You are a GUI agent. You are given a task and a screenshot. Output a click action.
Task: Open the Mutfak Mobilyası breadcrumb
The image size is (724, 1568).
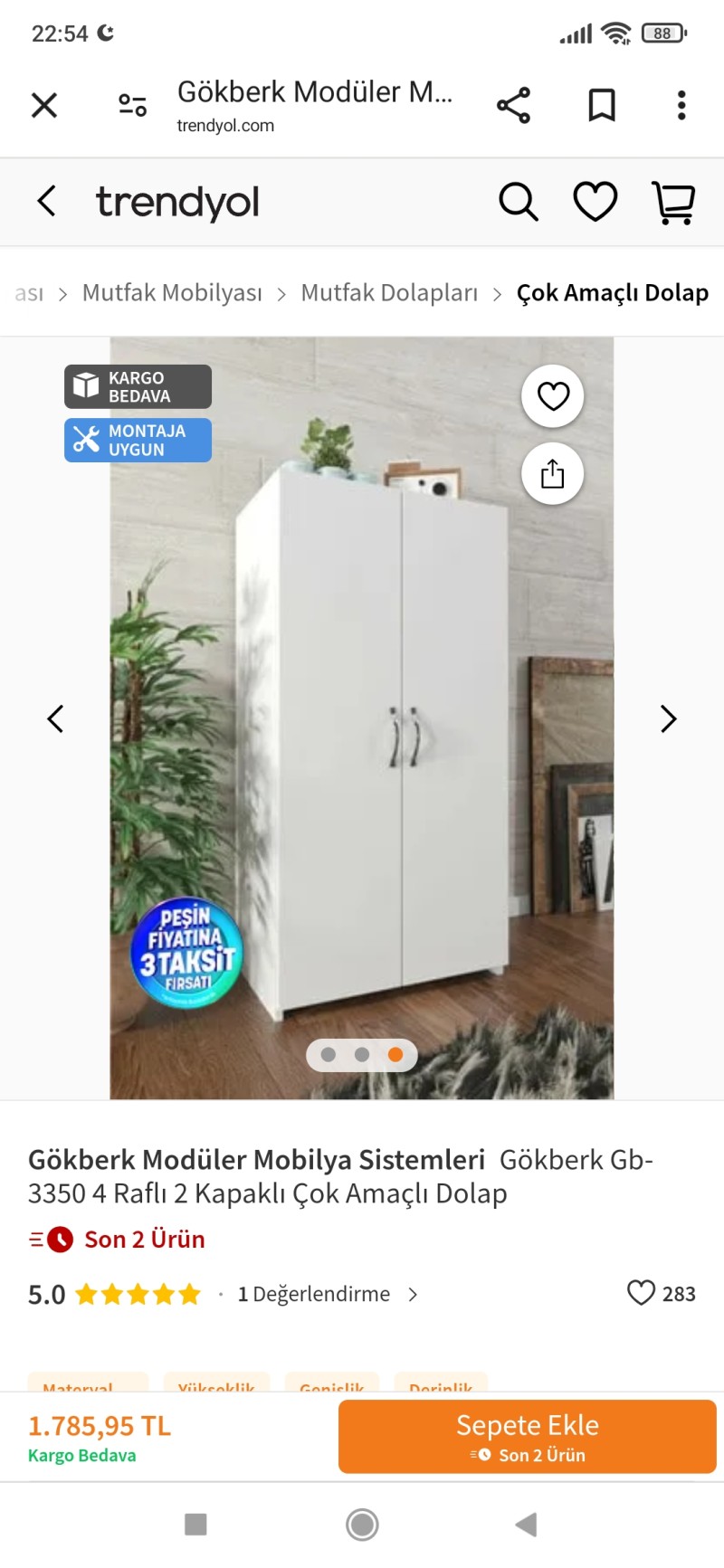(x=172, y=293)
